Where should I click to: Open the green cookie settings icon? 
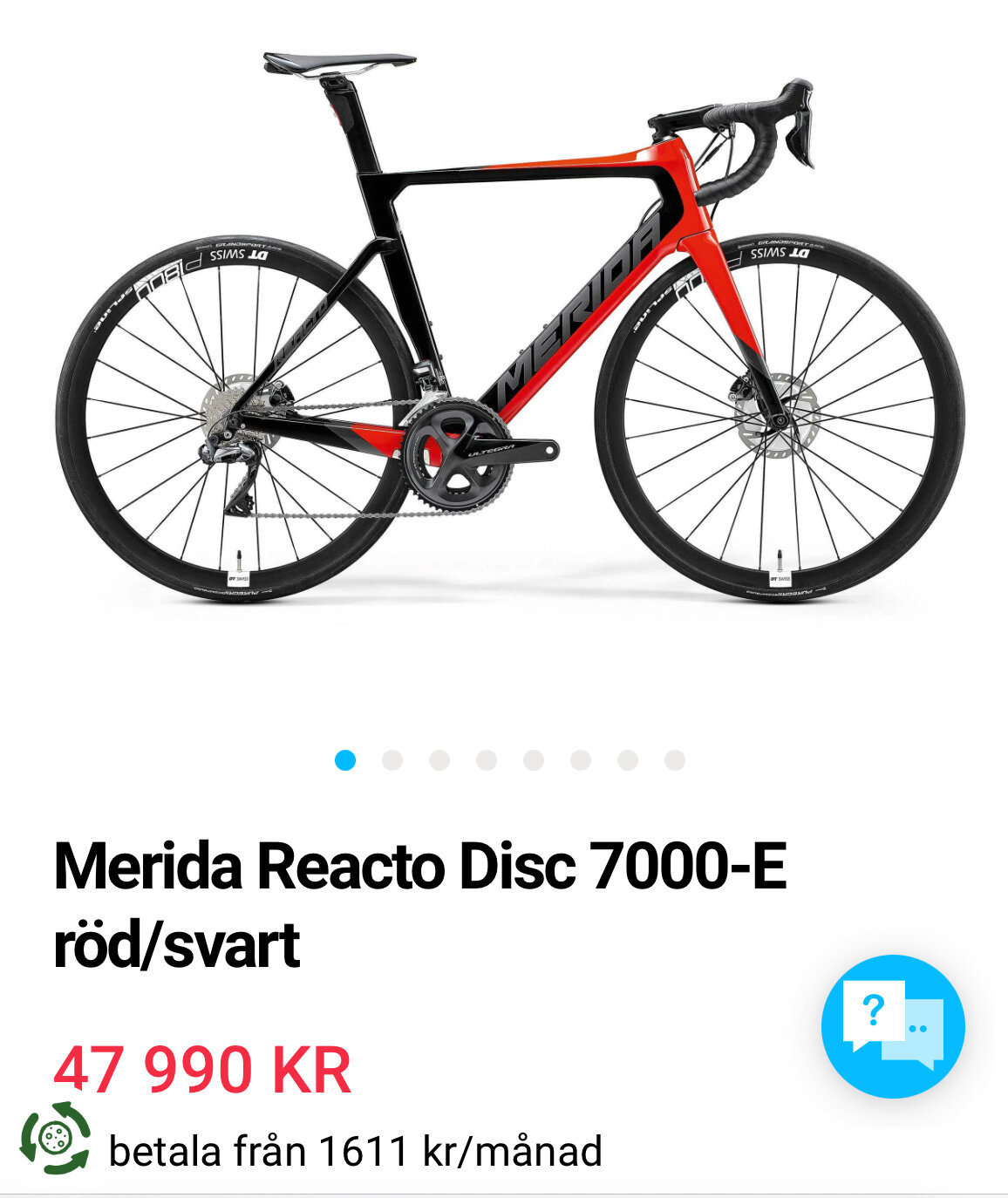56,1138
